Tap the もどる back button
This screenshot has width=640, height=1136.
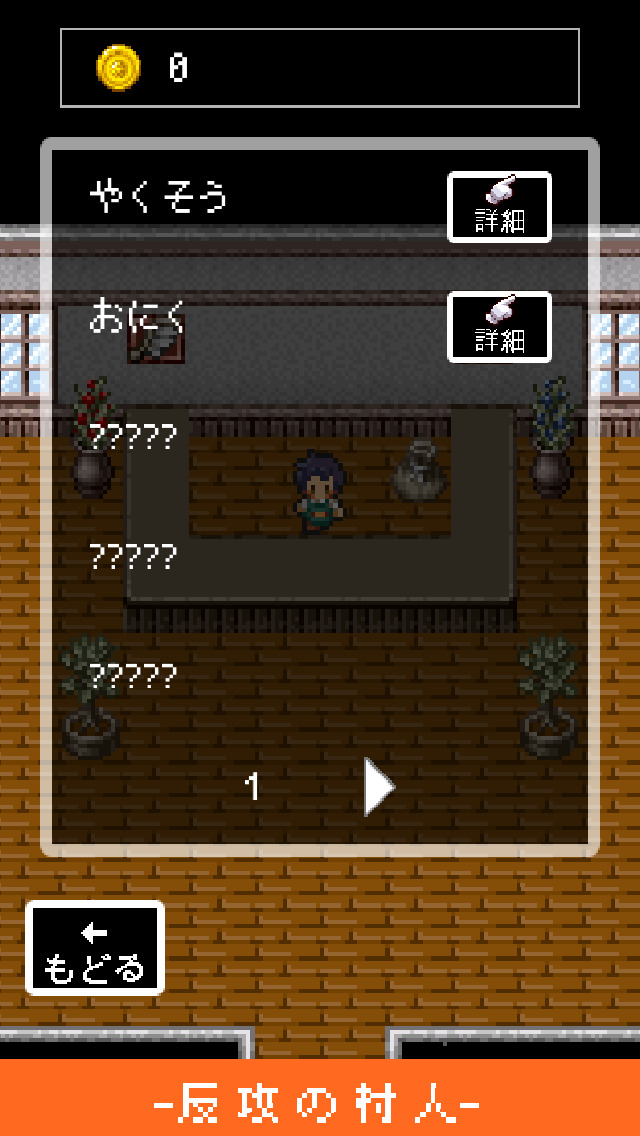click(95, 949)
